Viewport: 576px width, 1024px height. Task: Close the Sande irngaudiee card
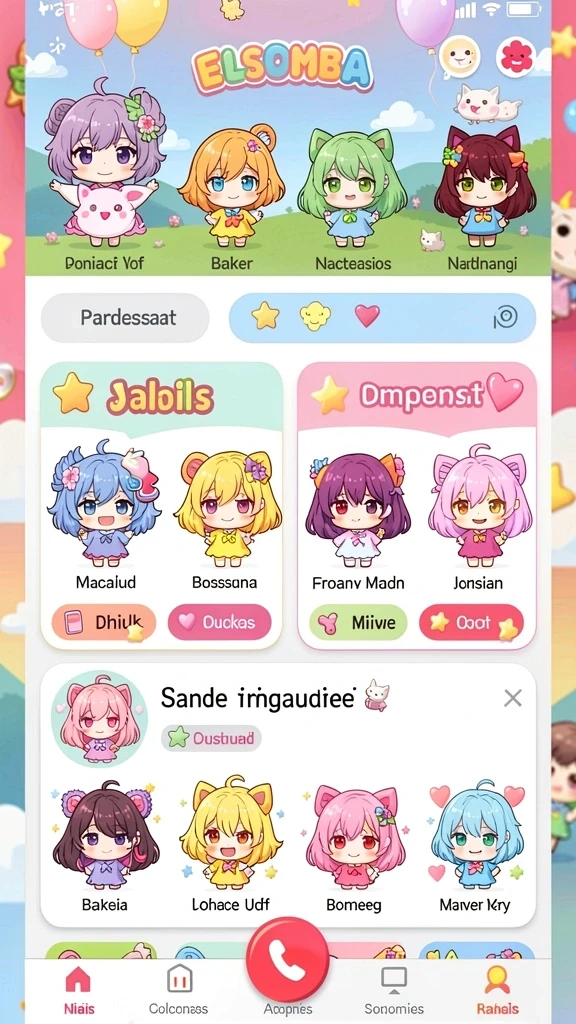coord(513,699)
